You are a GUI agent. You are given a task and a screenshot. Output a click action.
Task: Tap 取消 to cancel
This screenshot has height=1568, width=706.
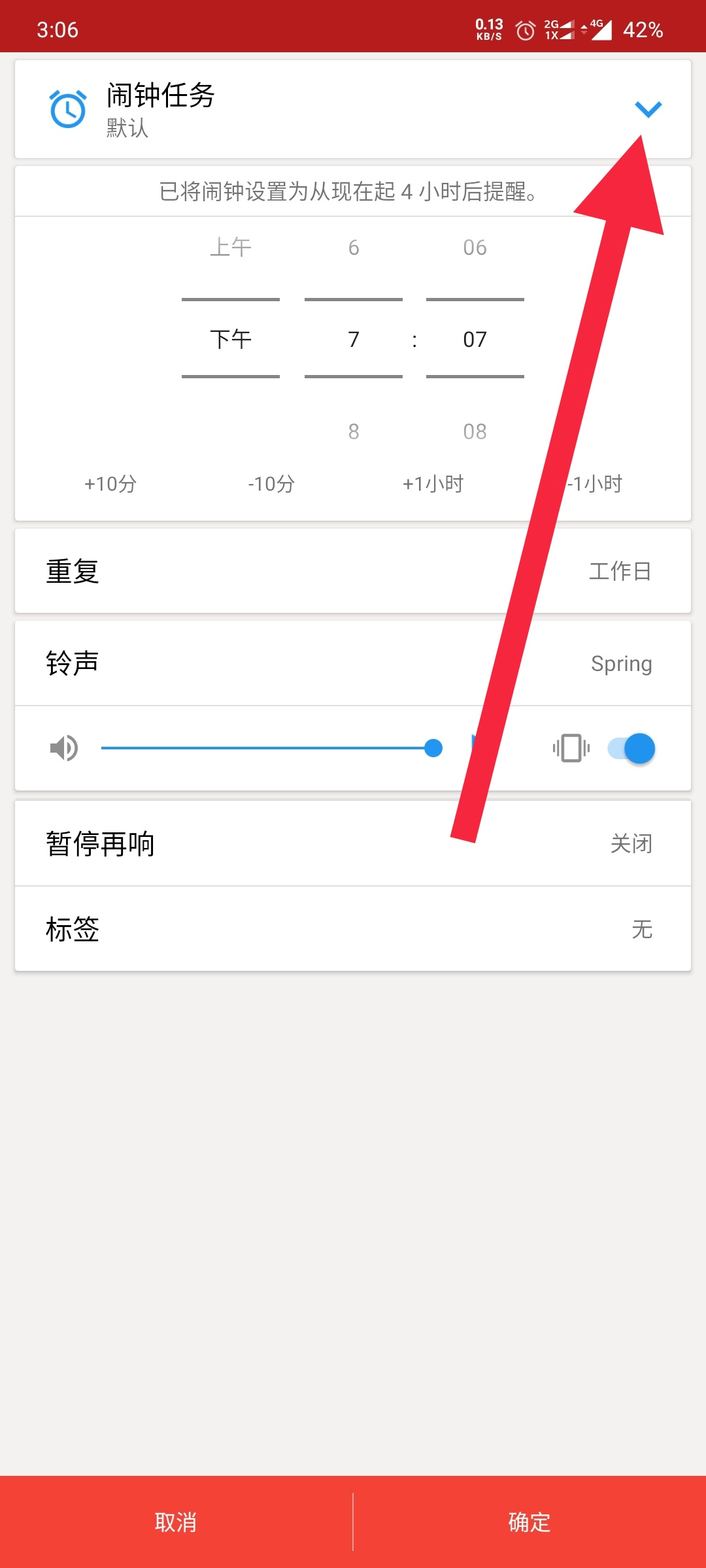tap(176, 1522)
